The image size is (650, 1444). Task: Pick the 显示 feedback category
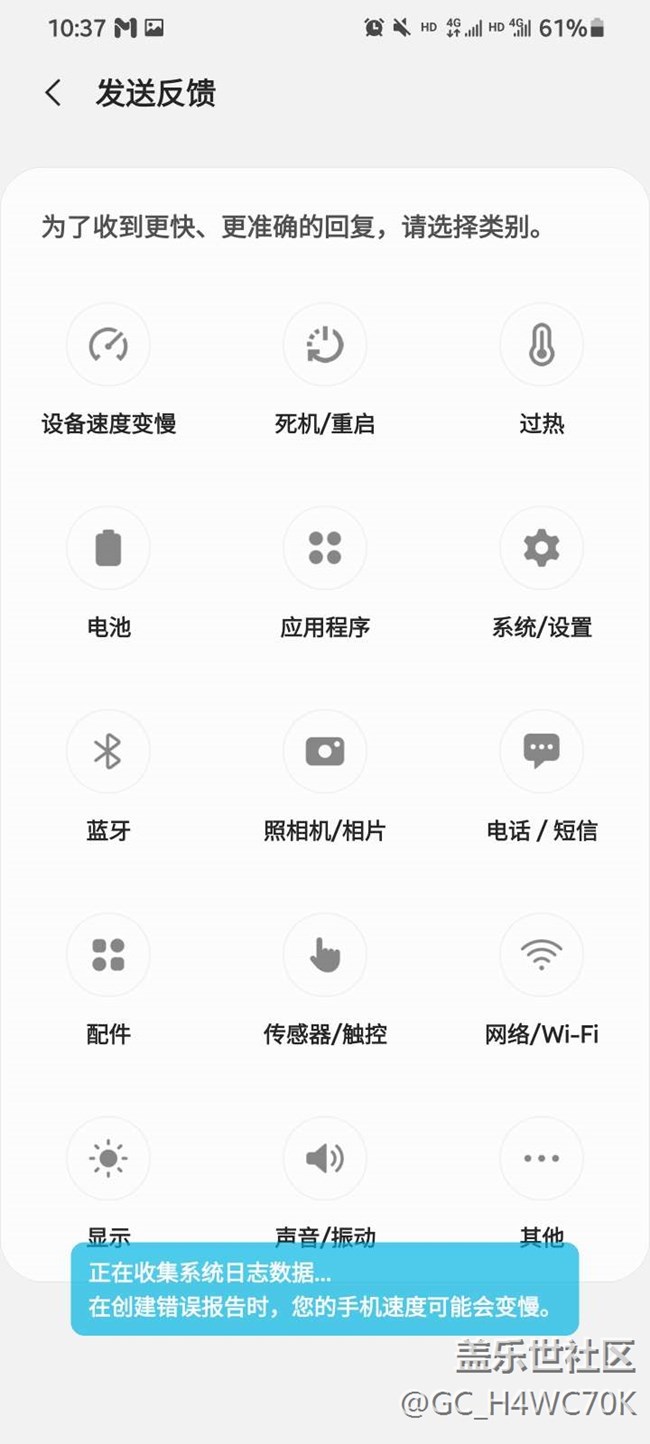pos(108,1159)
